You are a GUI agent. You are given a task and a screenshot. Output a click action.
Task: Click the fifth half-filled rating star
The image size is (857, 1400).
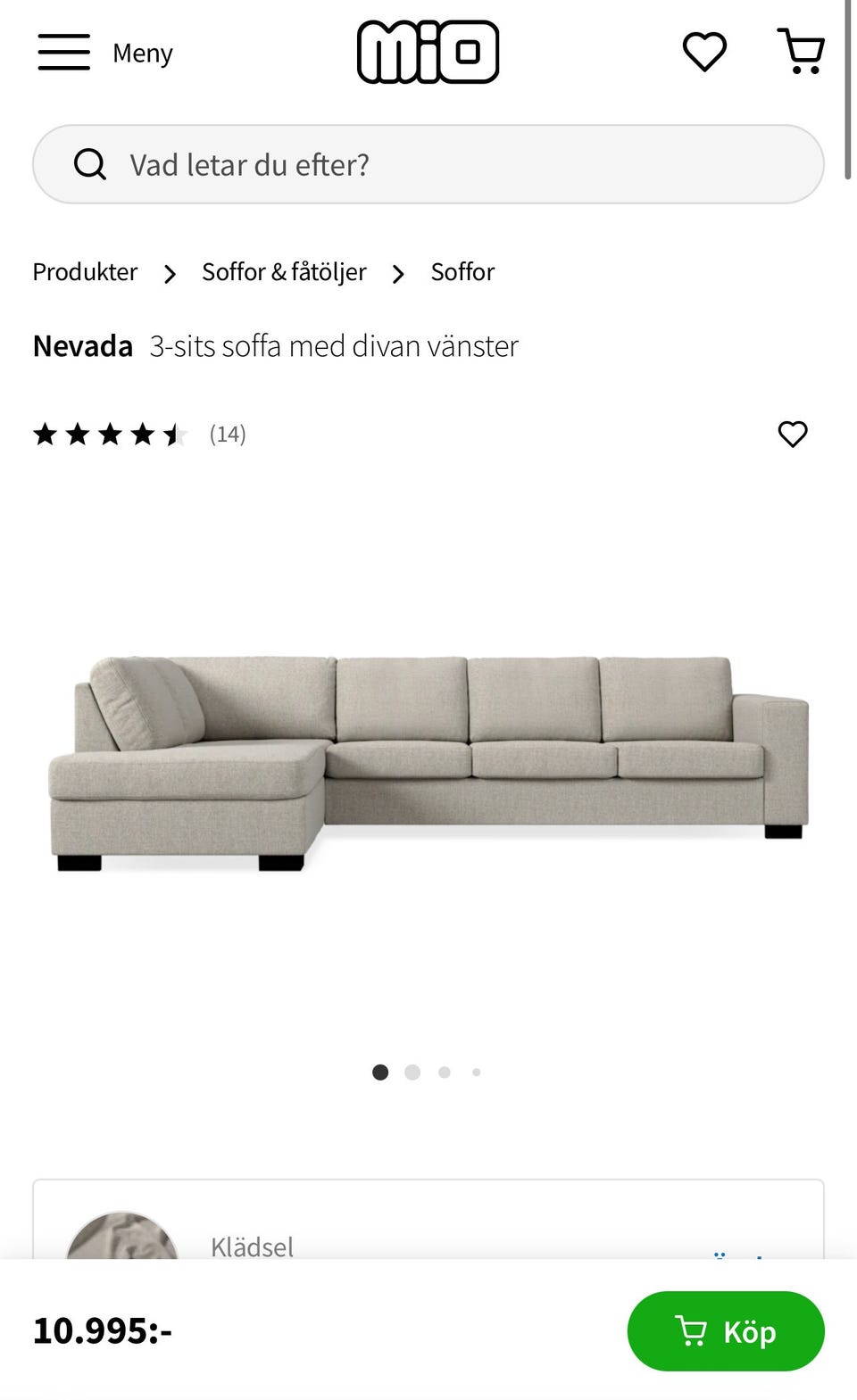(x=175, y=435)
